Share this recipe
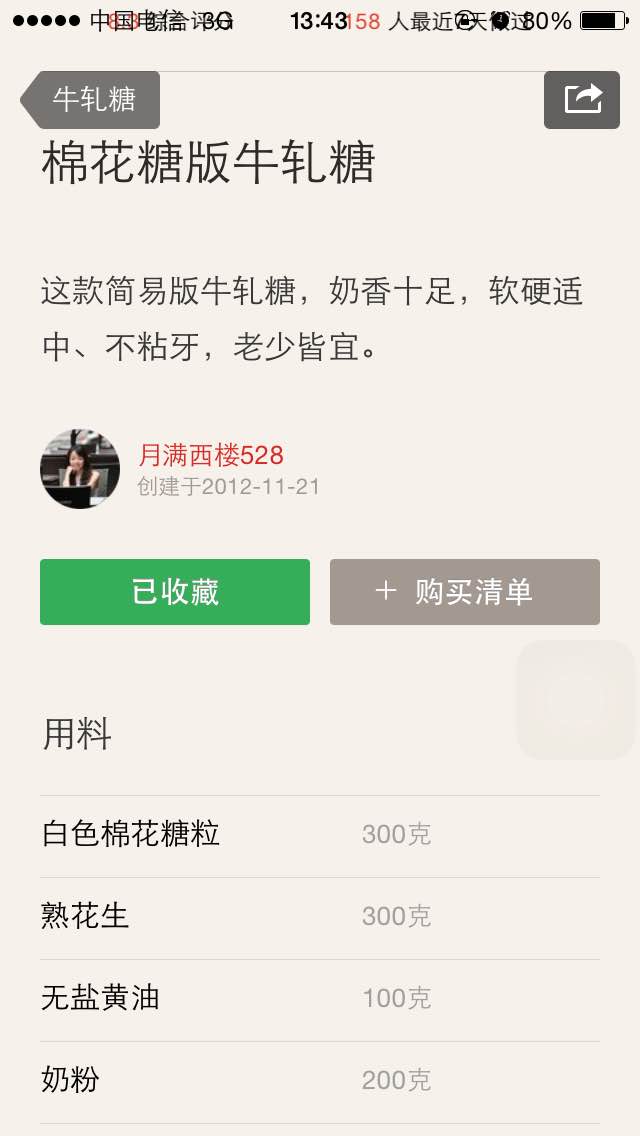 pos(581,100)
